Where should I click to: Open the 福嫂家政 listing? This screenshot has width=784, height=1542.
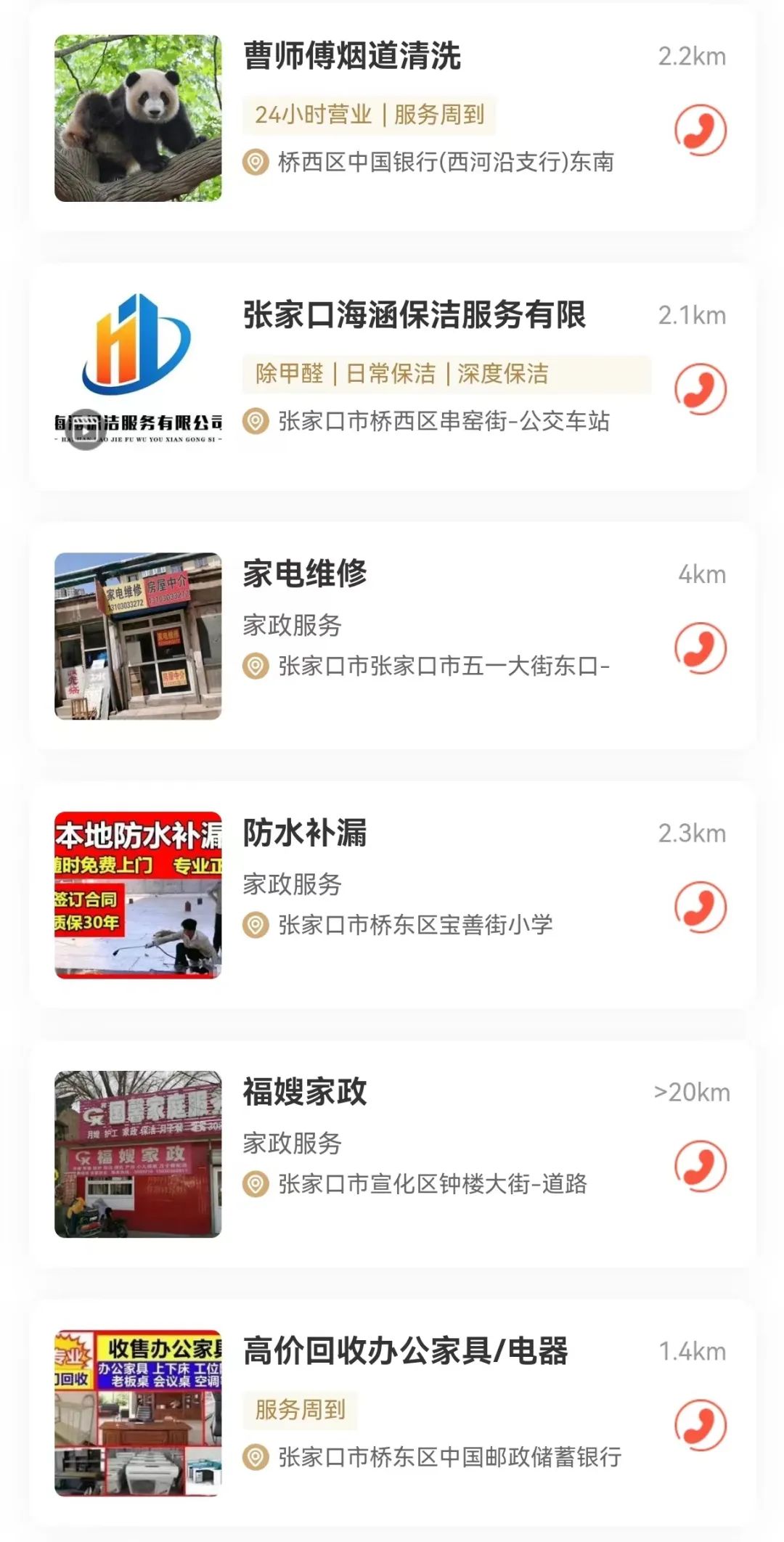pyautogui.click(x=305, y=1092)
